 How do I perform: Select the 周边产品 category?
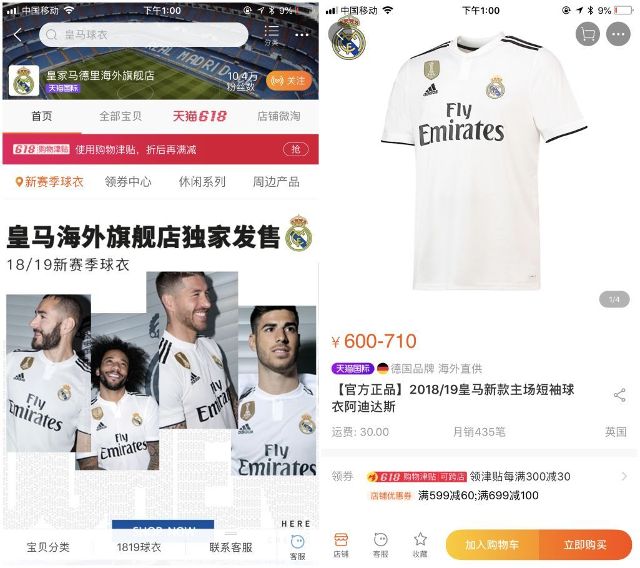click(275, 182)
